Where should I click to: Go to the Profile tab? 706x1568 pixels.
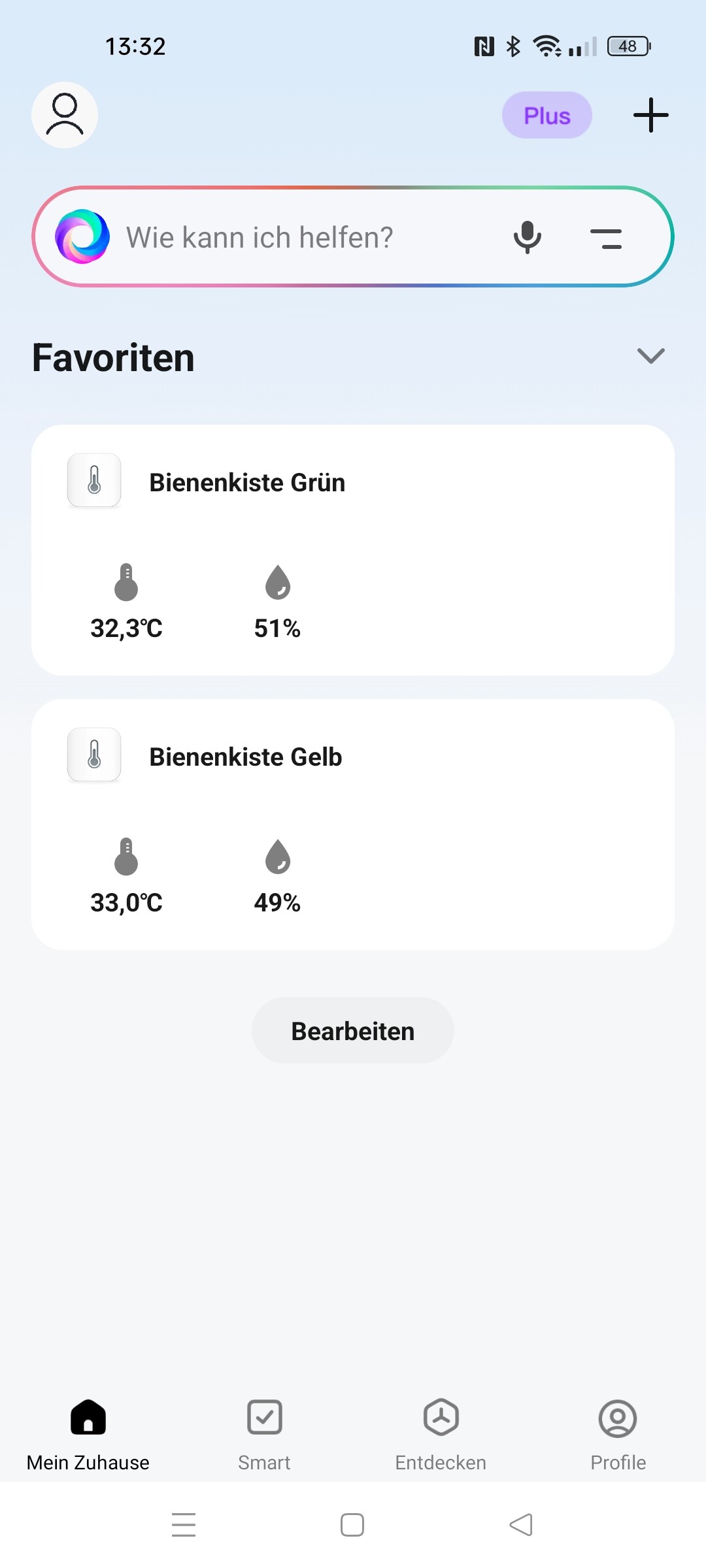[x=618, y=1435]
